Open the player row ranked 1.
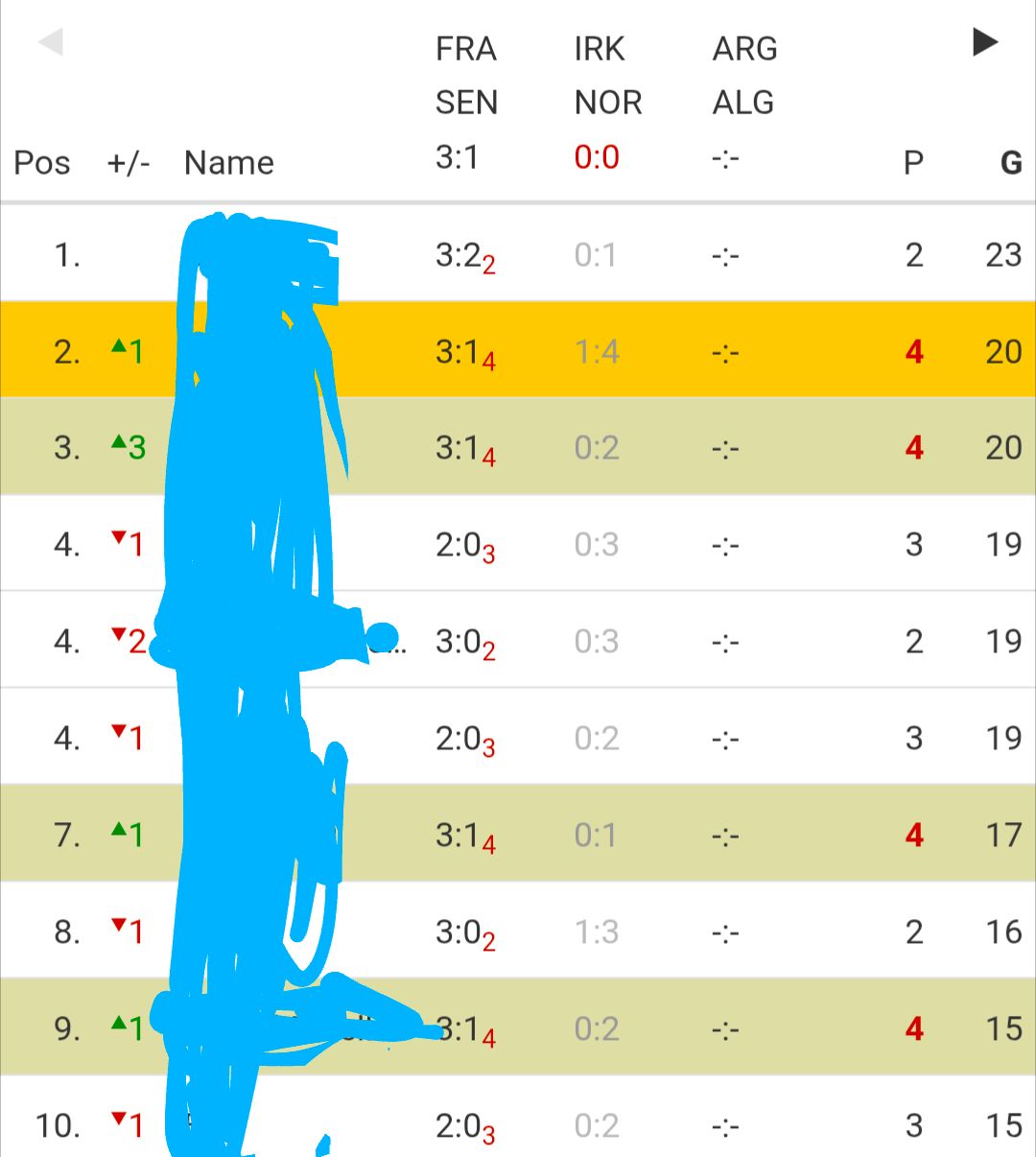1036x1157 pixels. [x=518, y=254]
